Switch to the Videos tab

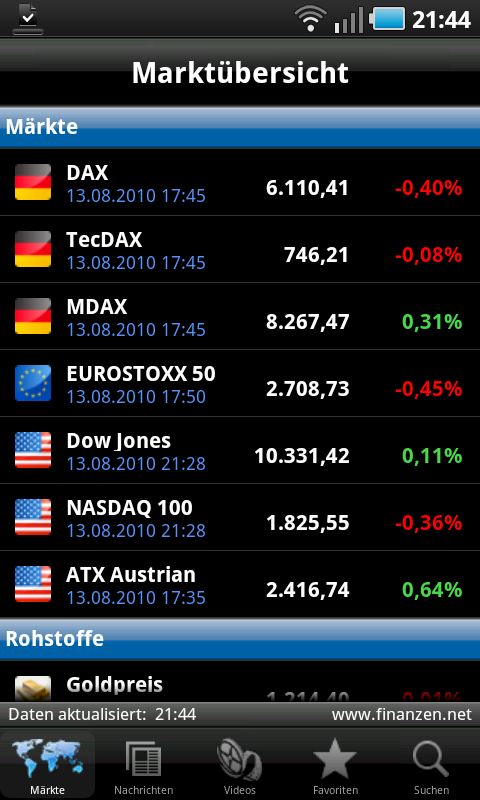tap(240, 765)
